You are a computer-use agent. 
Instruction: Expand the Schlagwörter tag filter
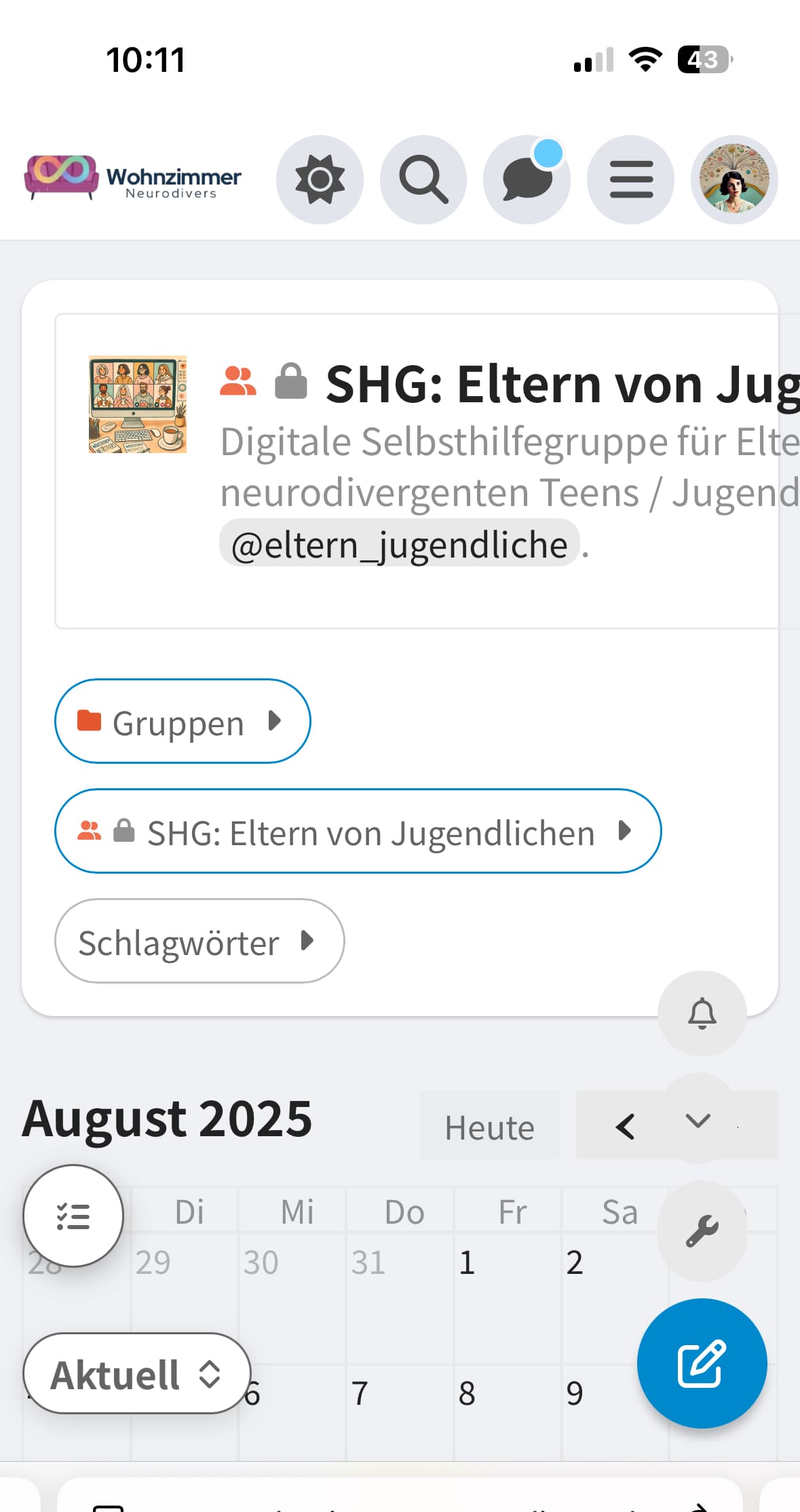click(x=199, y=941)
